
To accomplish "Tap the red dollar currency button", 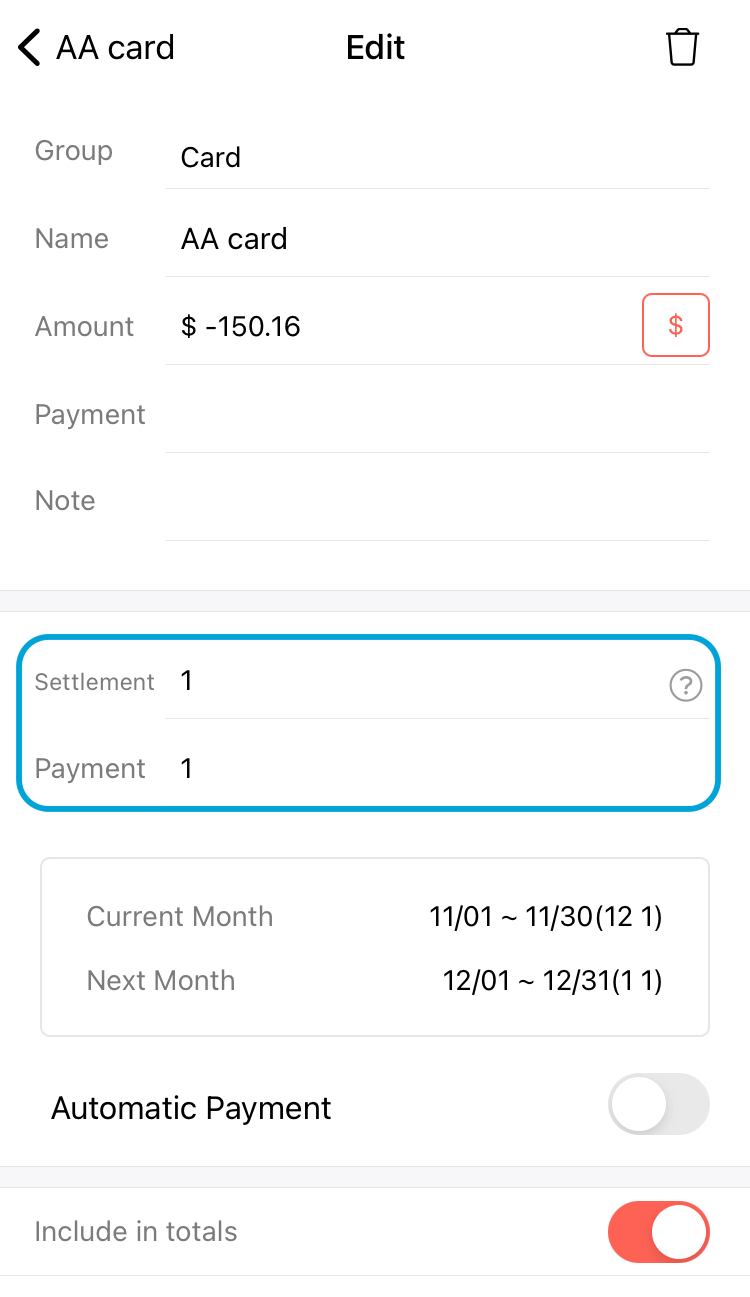I will coord(676,325).
